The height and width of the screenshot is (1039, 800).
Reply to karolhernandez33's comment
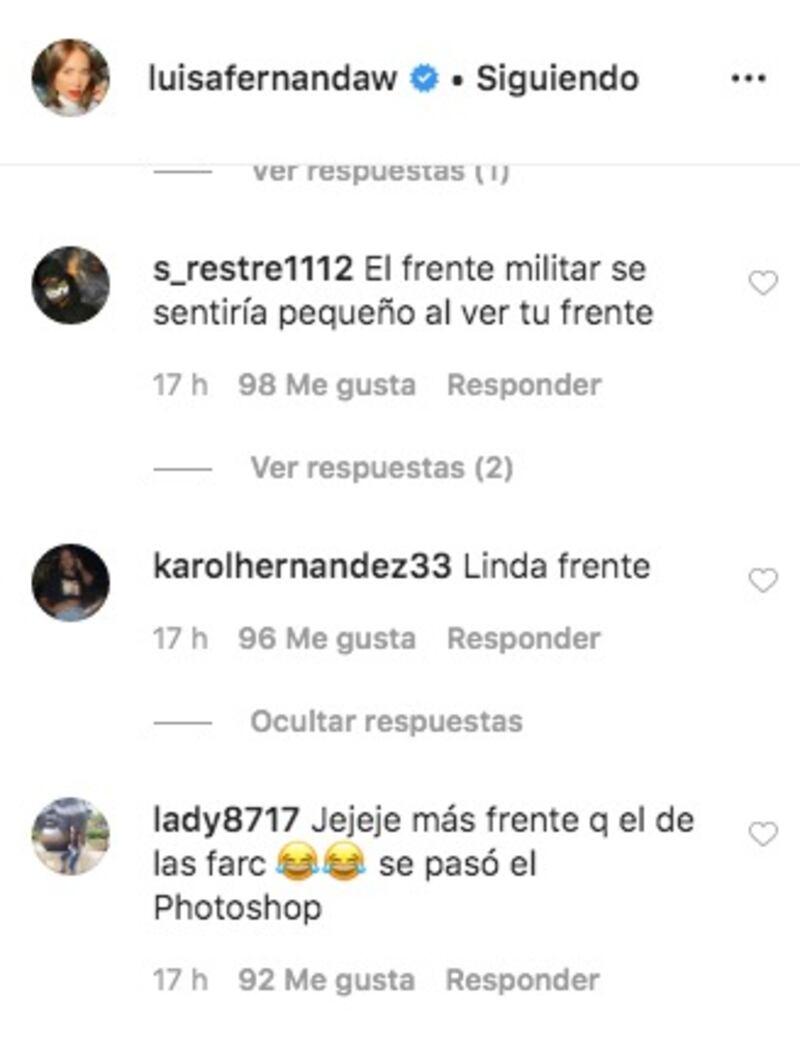coord(524,638)
